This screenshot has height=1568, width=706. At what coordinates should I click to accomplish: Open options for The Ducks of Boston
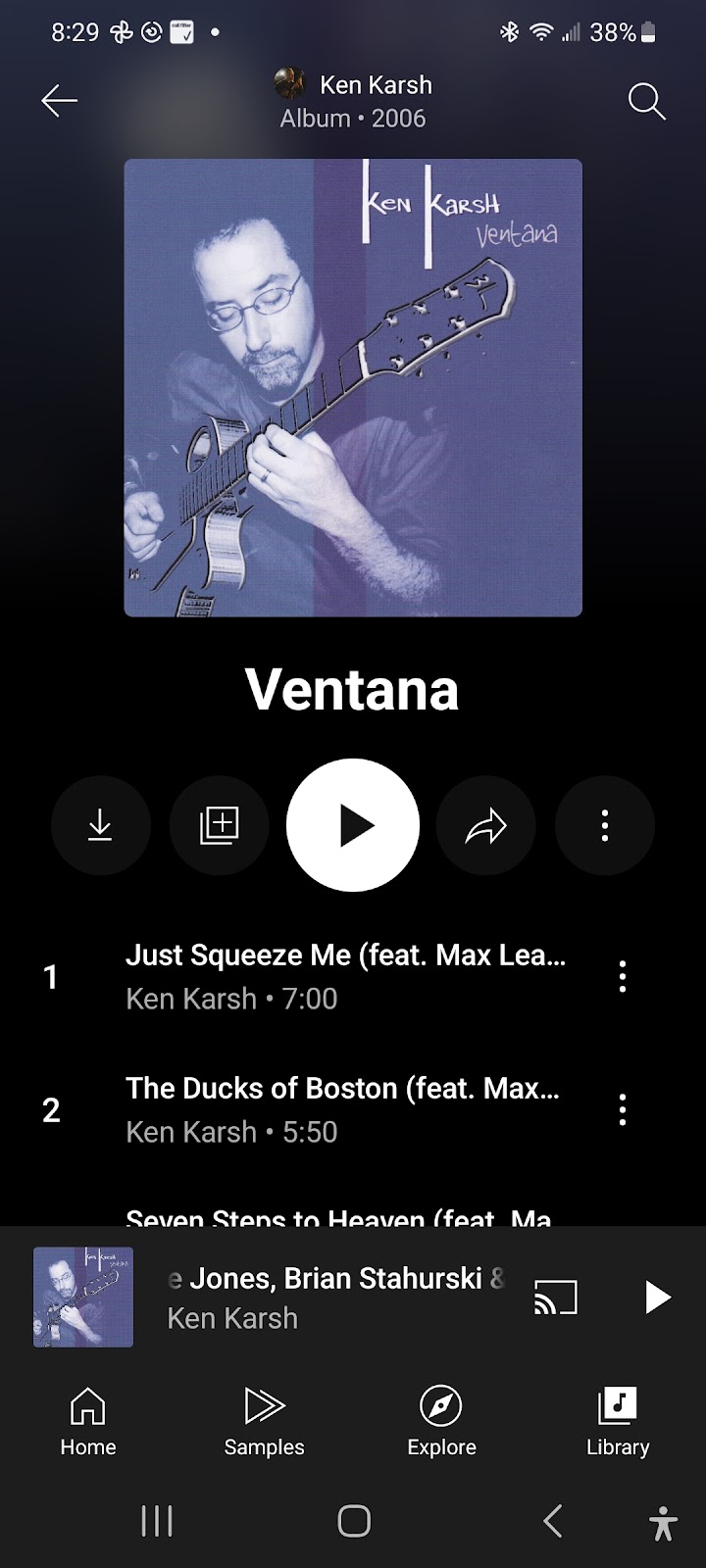(623, 1109)
